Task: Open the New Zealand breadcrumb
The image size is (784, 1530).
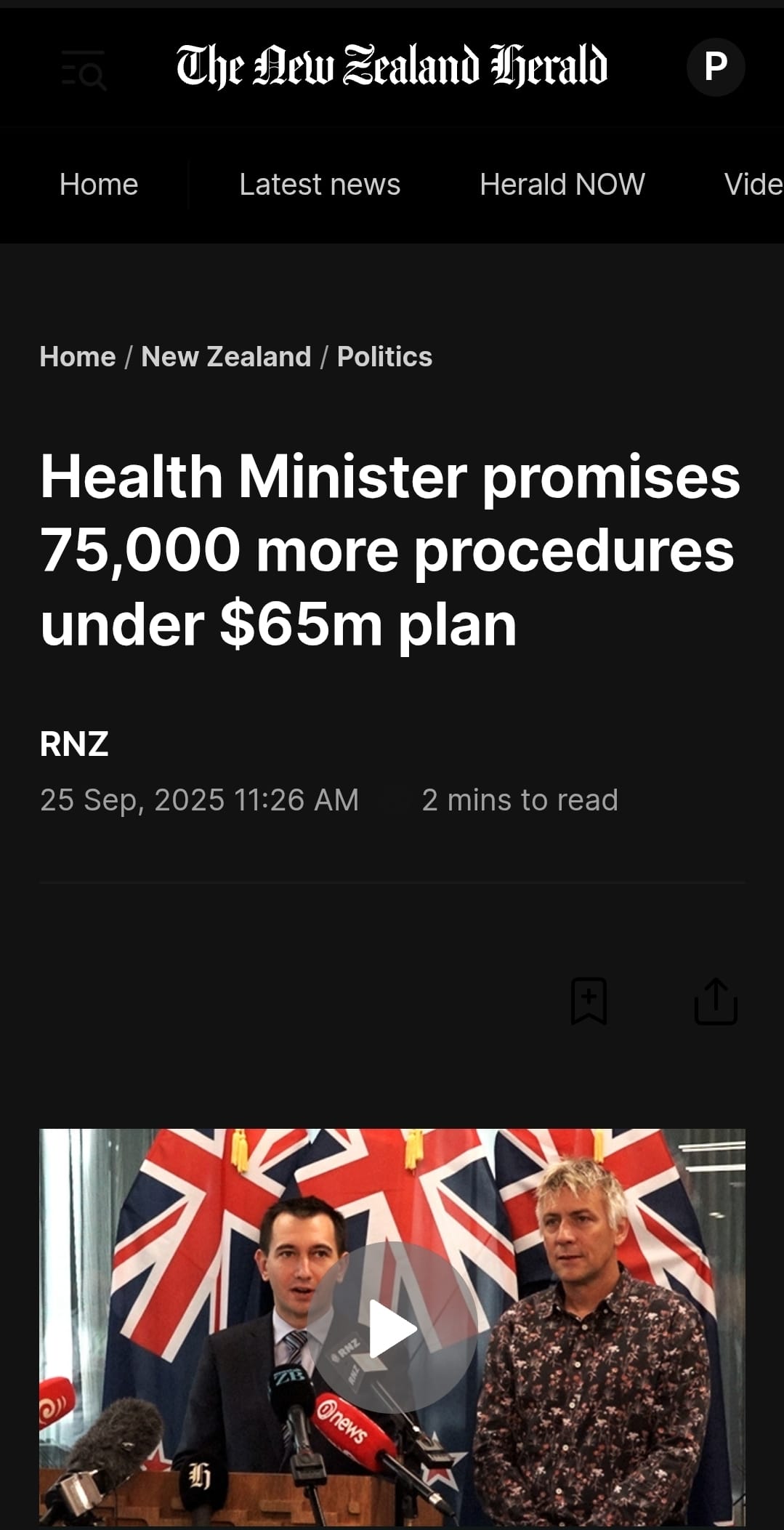Action: (226, 357)
